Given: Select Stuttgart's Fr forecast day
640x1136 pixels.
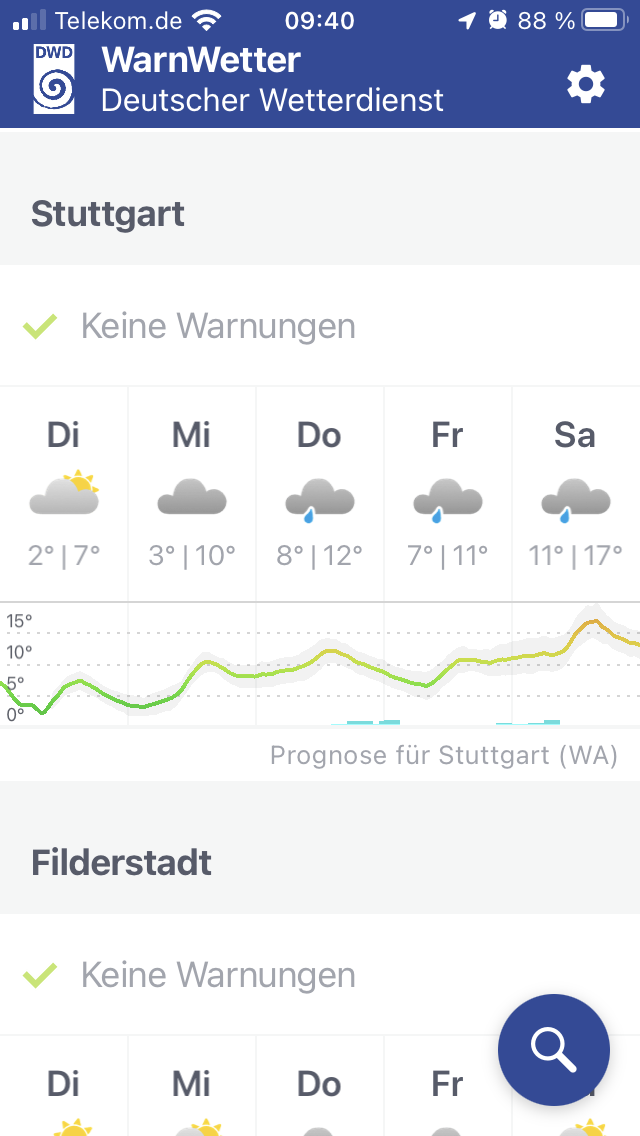Looking at the screenshot, I should [x=448, y=493].
